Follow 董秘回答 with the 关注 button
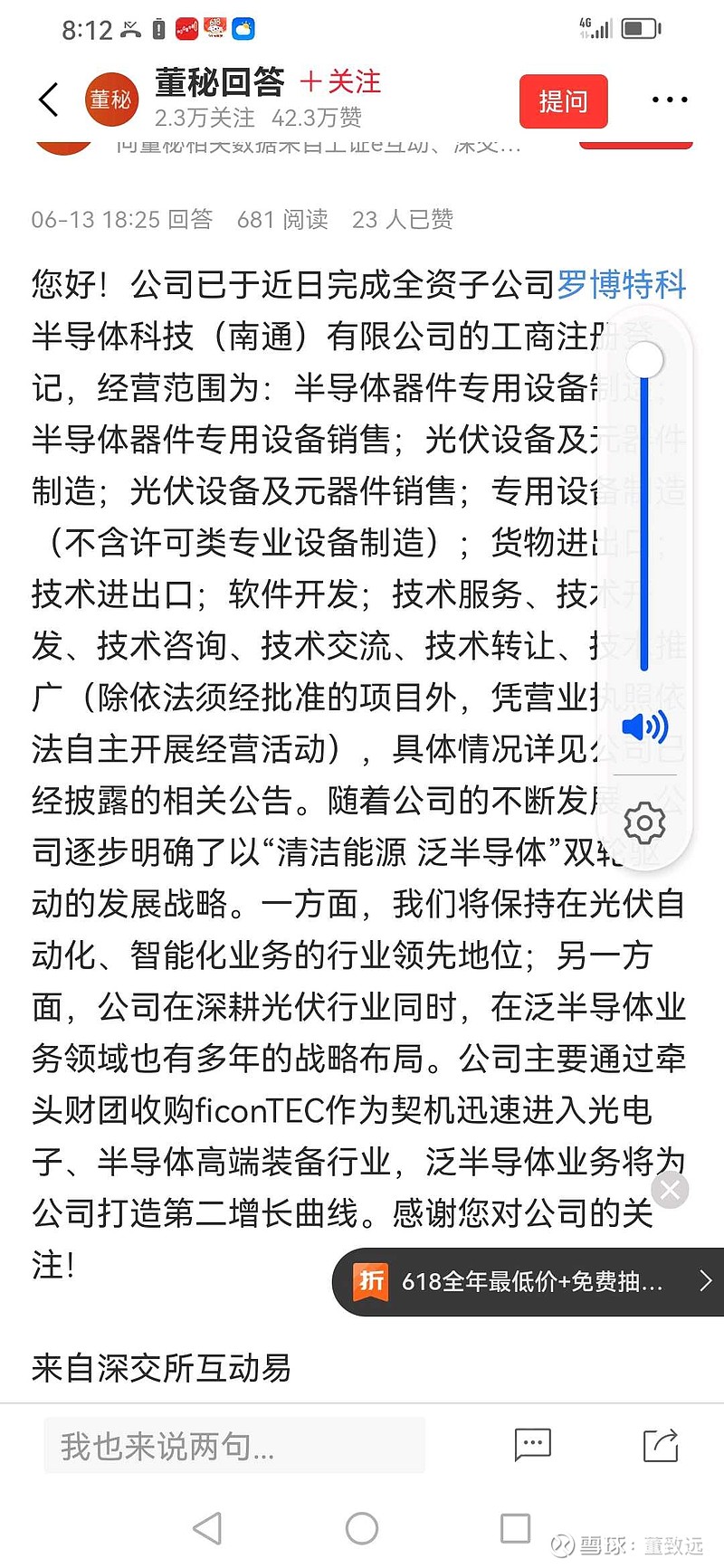The image size is (724, 1568). pos(340,81)
